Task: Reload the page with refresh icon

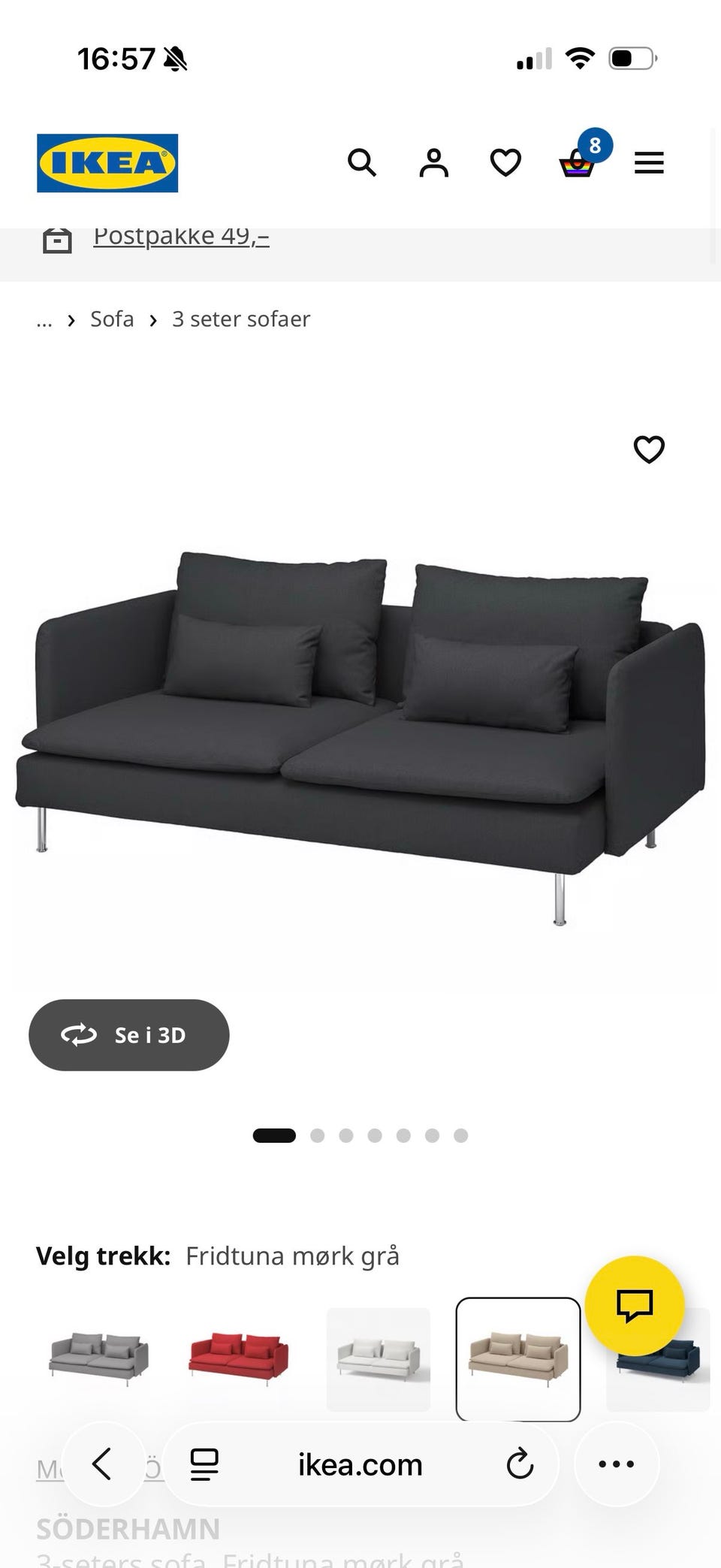Action: tap(520, 1464)
